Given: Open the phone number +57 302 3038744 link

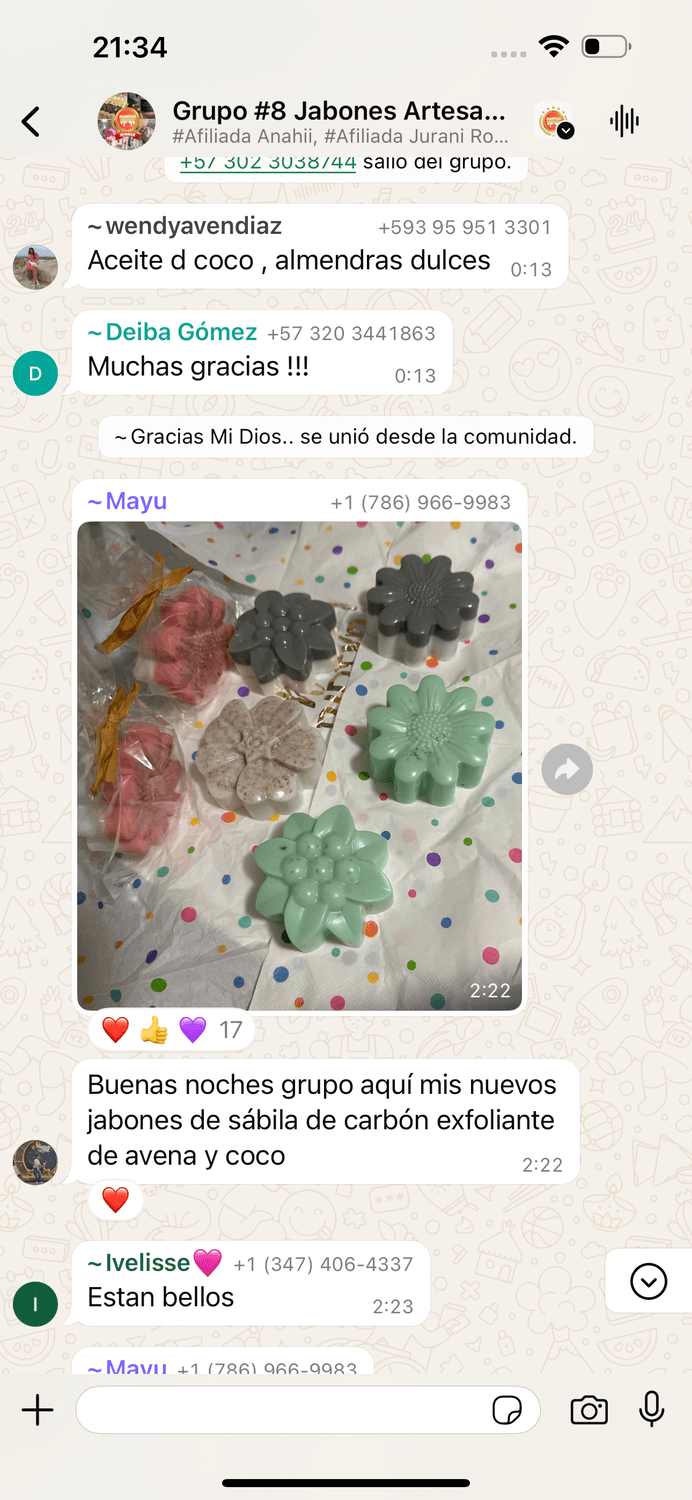Looking at the screenshot, I should pyautogui.click(x=268, y=163).
